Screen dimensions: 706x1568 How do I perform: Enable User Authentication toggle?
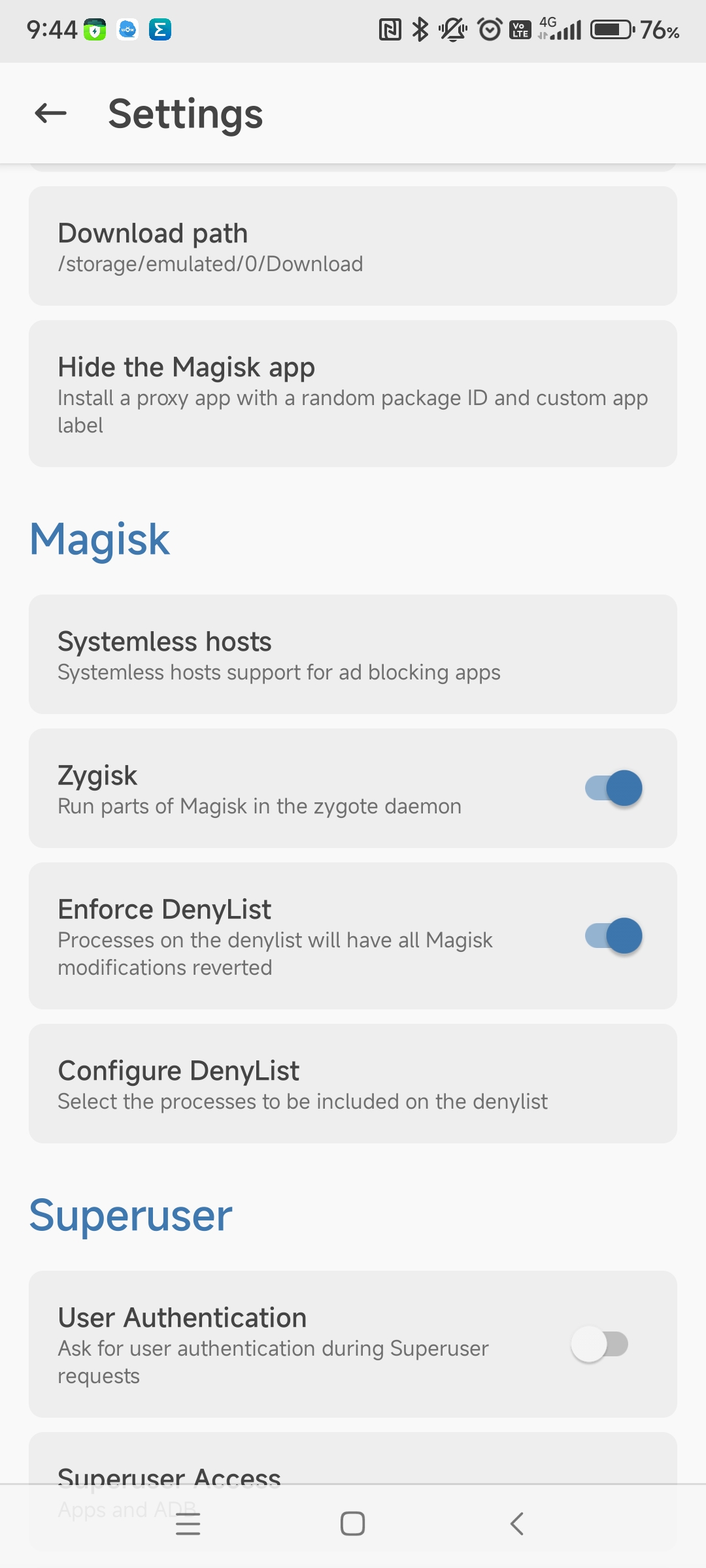[599, 1344]
